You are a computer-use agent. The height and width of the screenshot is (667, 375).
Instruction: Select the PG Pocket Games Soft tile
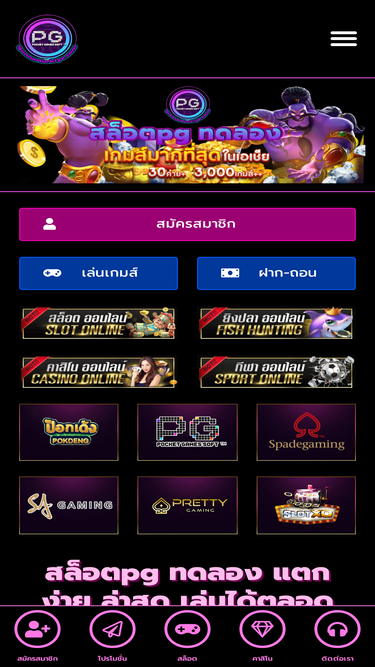click(x=188, y=432)
